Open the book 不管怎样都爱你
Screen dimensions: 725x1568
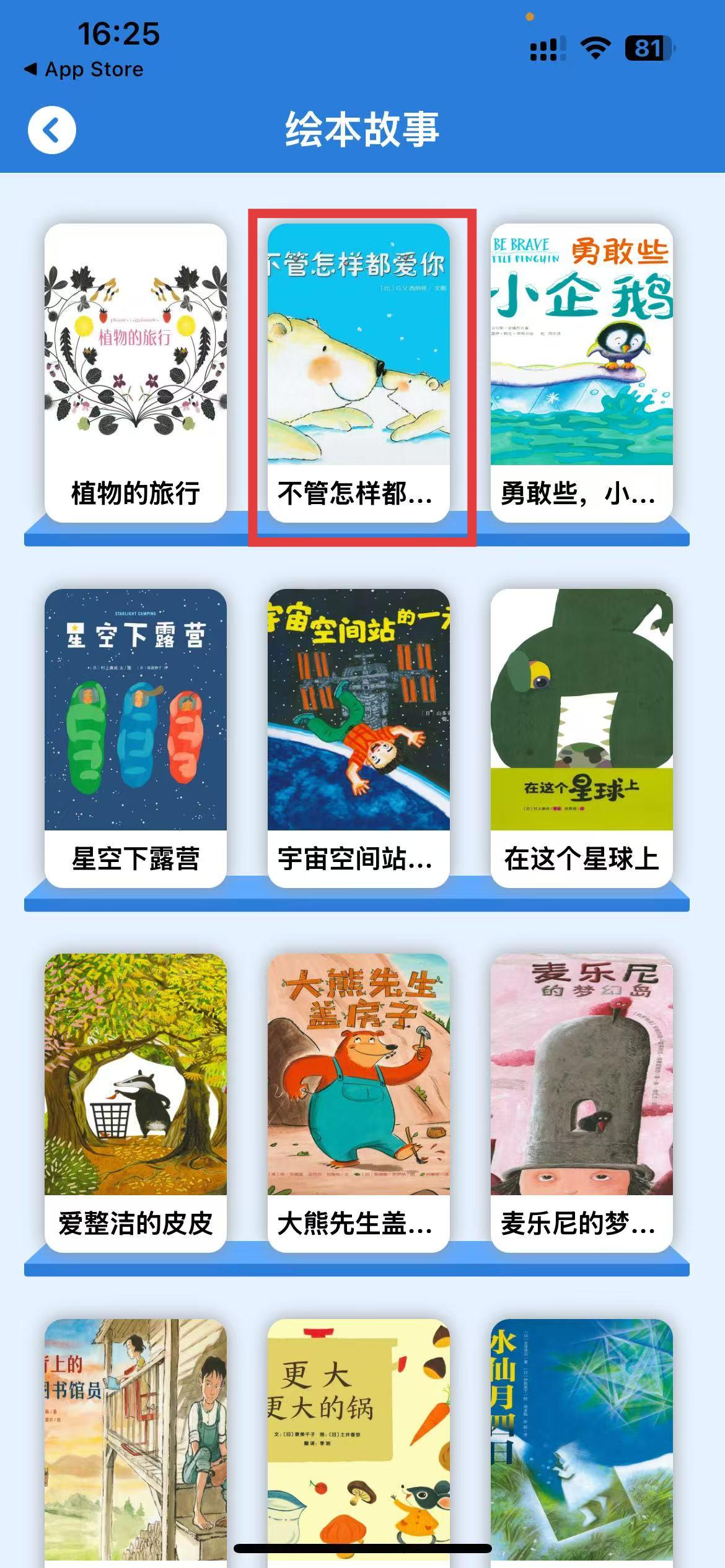click(359, 373)
